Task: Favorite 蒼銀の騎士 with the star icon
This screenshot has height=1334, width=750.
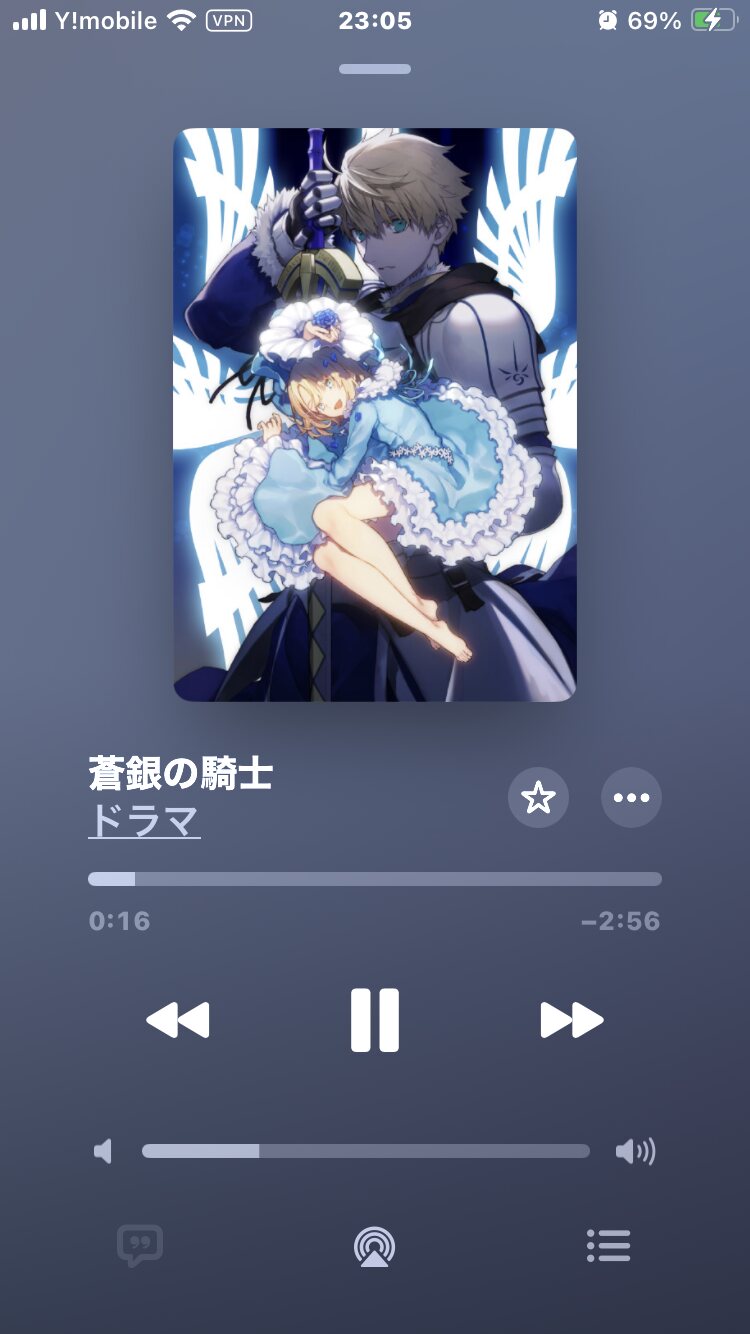Action: point(538,798)
